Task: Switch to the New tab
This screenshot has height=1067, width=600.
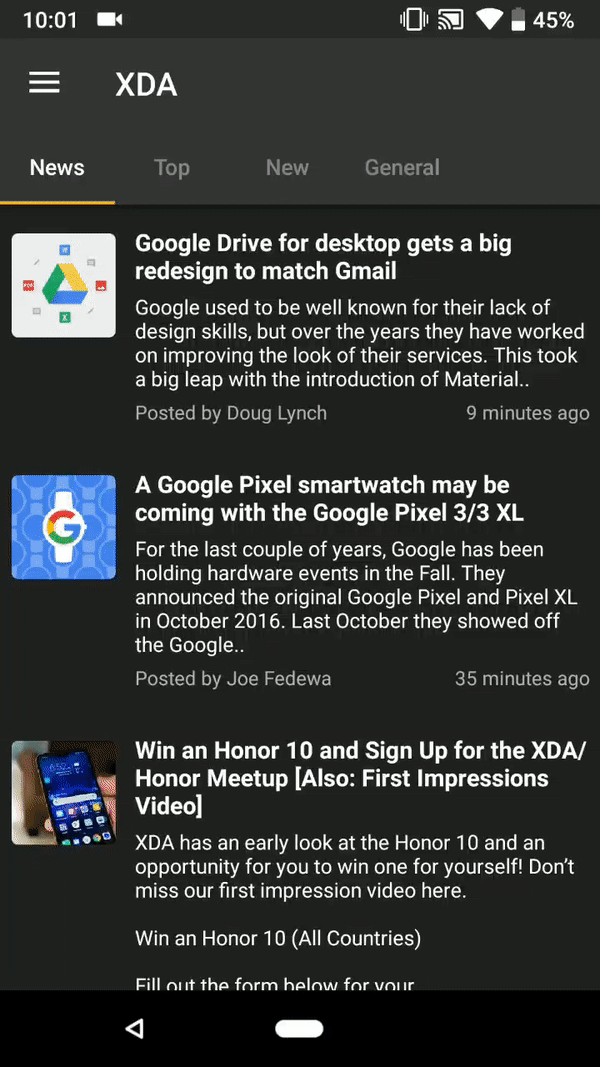Action: pyautogui.click(x=287, y=168)
